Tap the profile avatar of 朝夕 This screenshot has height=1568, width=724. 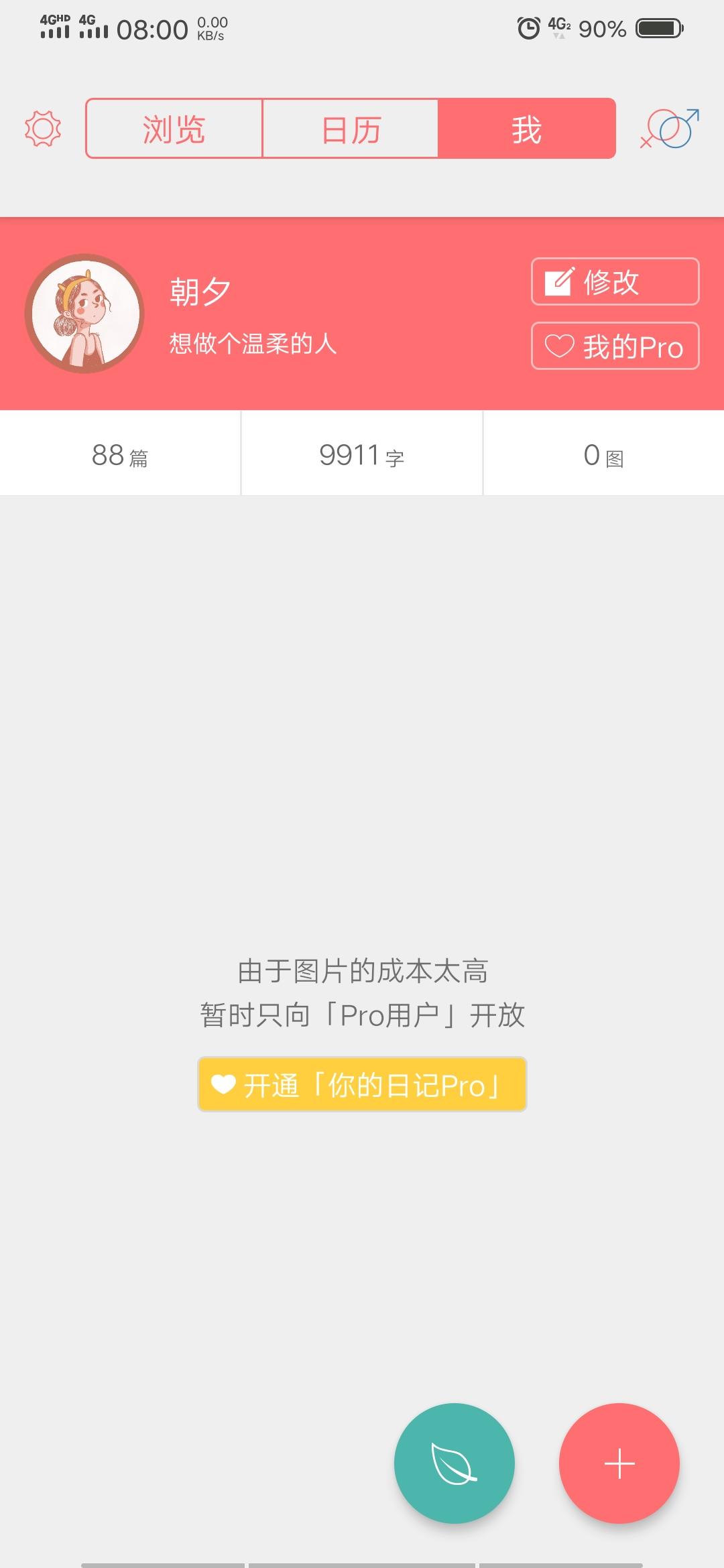84,314
